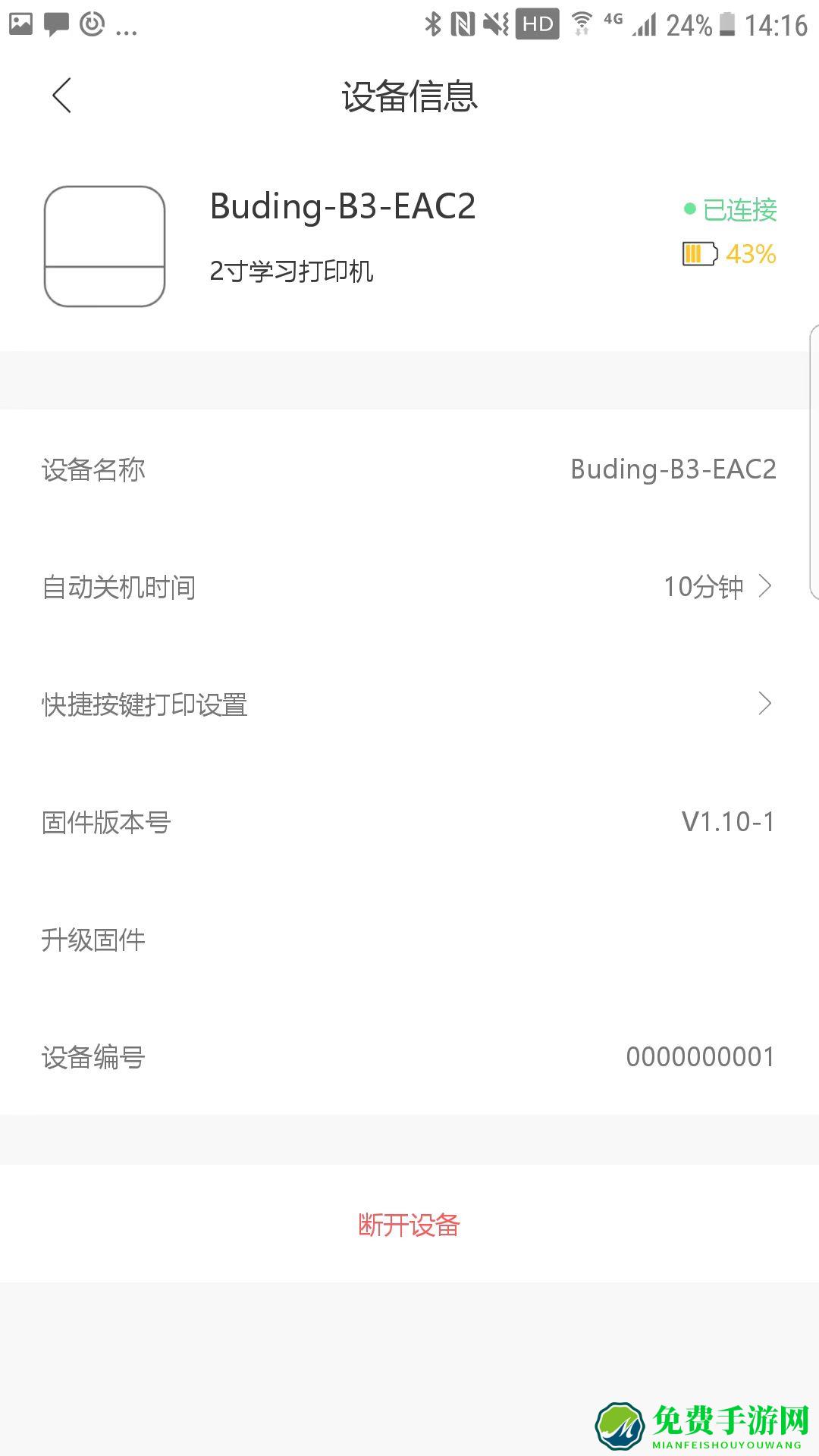Viewport: 819px width, 1456px height.
Task: Tap the device name Buding-B3-EAC2
Action: click(343, 207)
